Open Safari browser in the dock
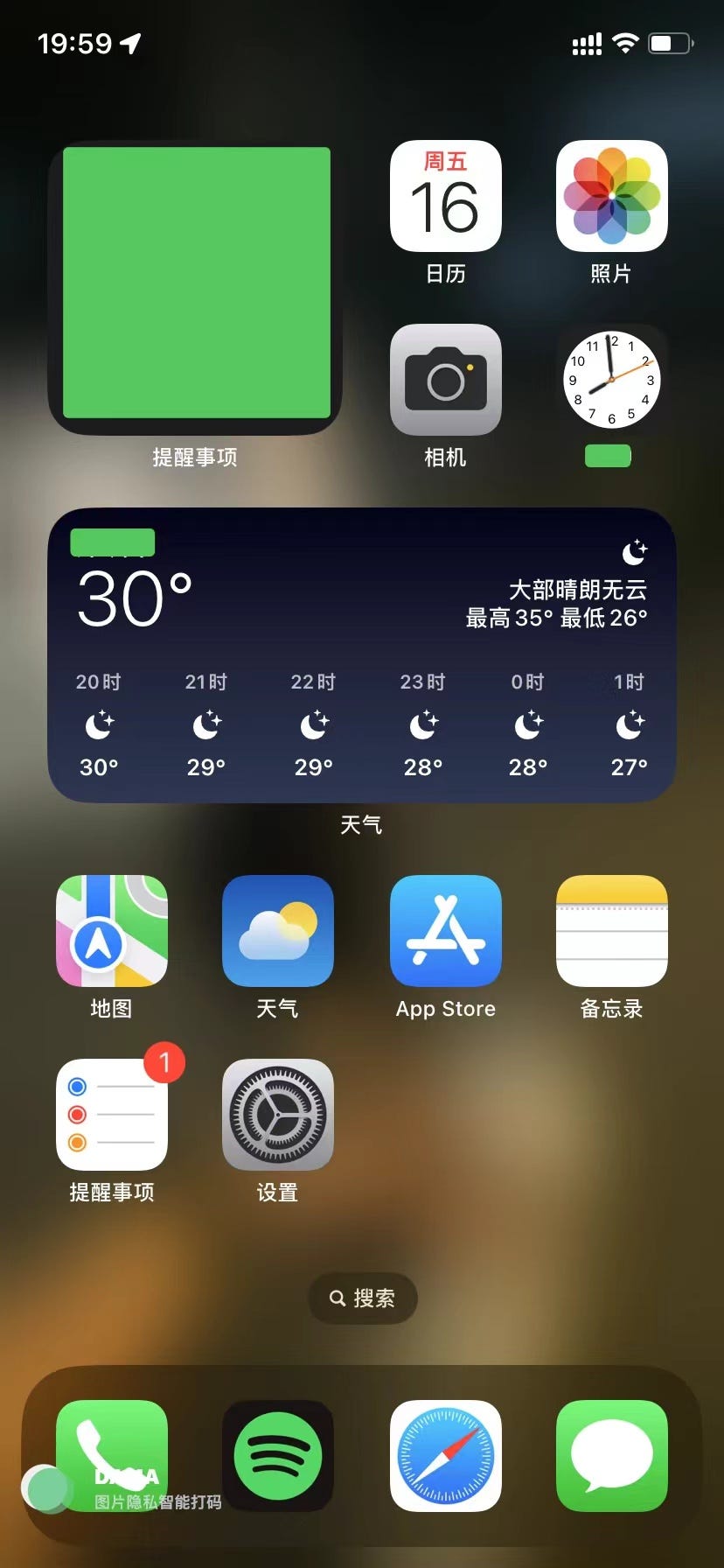 [445, 1456]
